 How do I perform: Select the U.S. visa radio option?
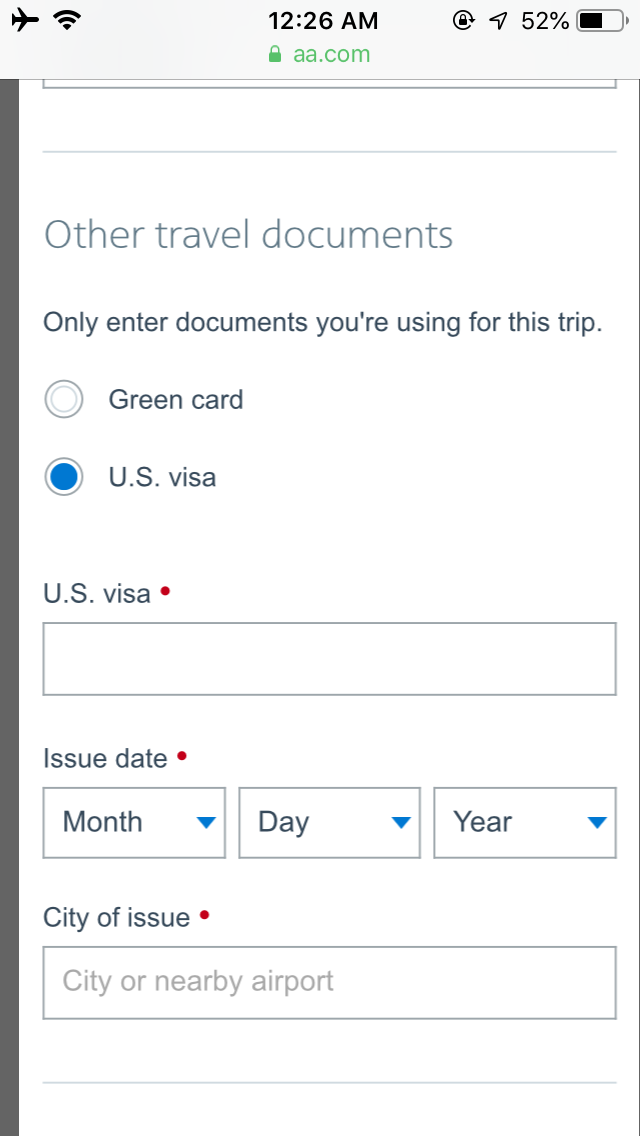[x=64, y=477]
